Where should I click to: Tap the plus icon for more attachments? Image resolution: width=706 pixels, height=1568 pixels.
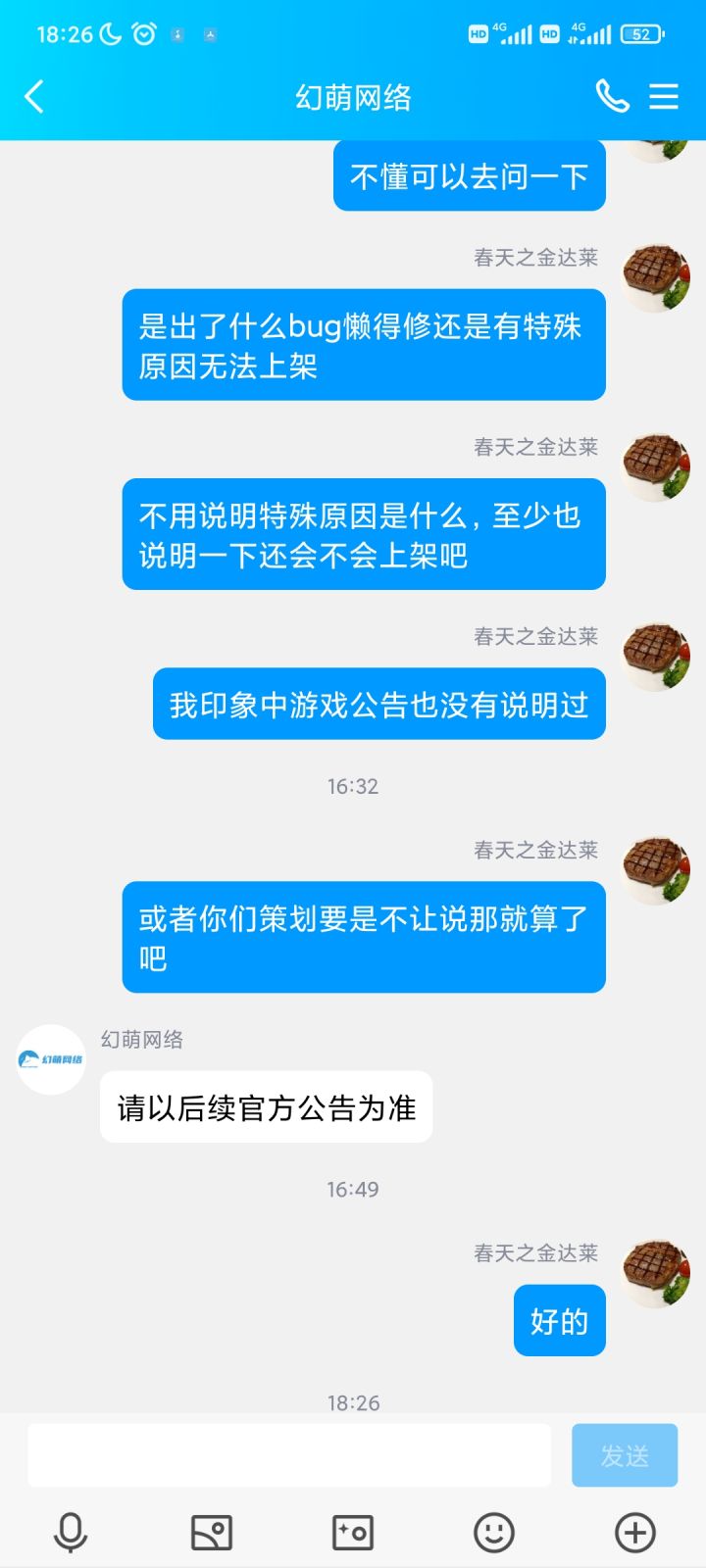[x=635, y=1530]
